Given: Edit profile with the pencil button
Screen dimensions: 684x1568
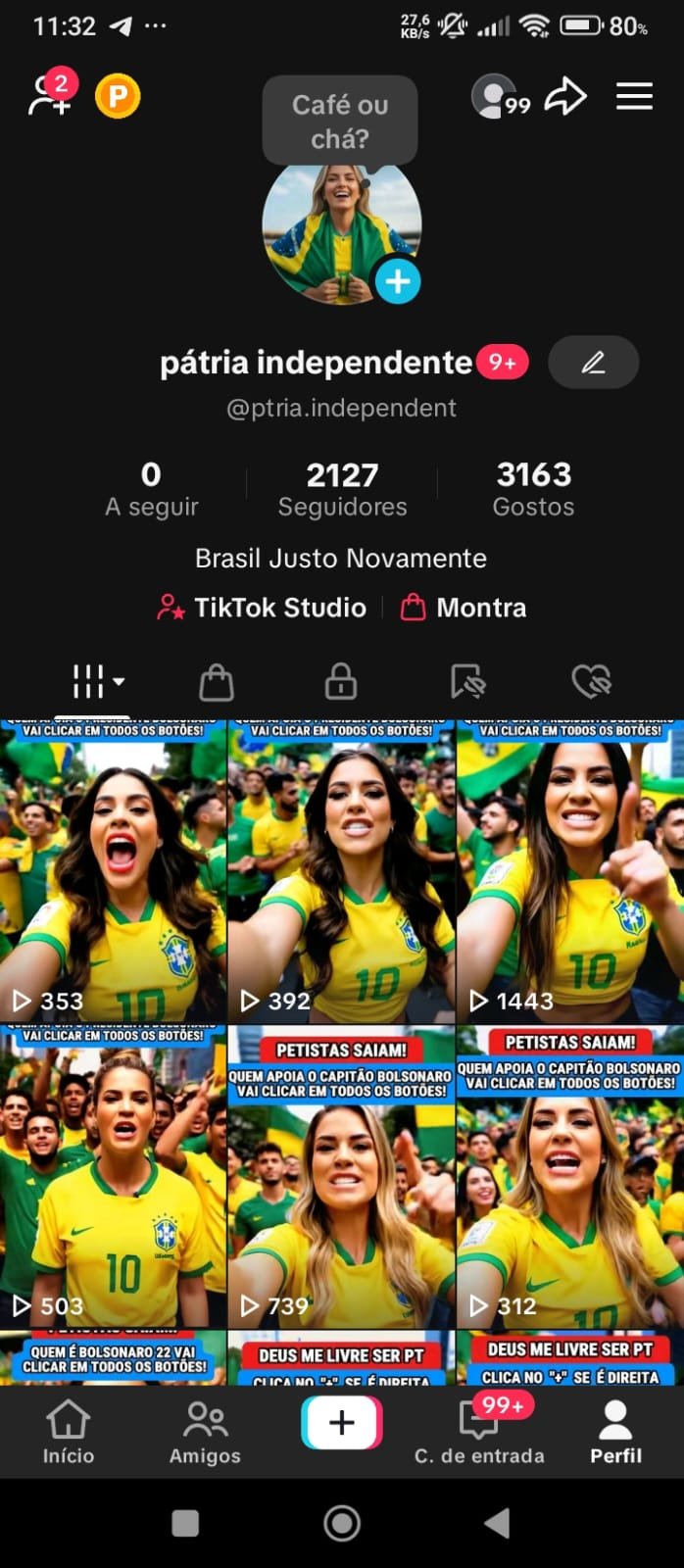Looking at the screenshot, I should point(593,363).
